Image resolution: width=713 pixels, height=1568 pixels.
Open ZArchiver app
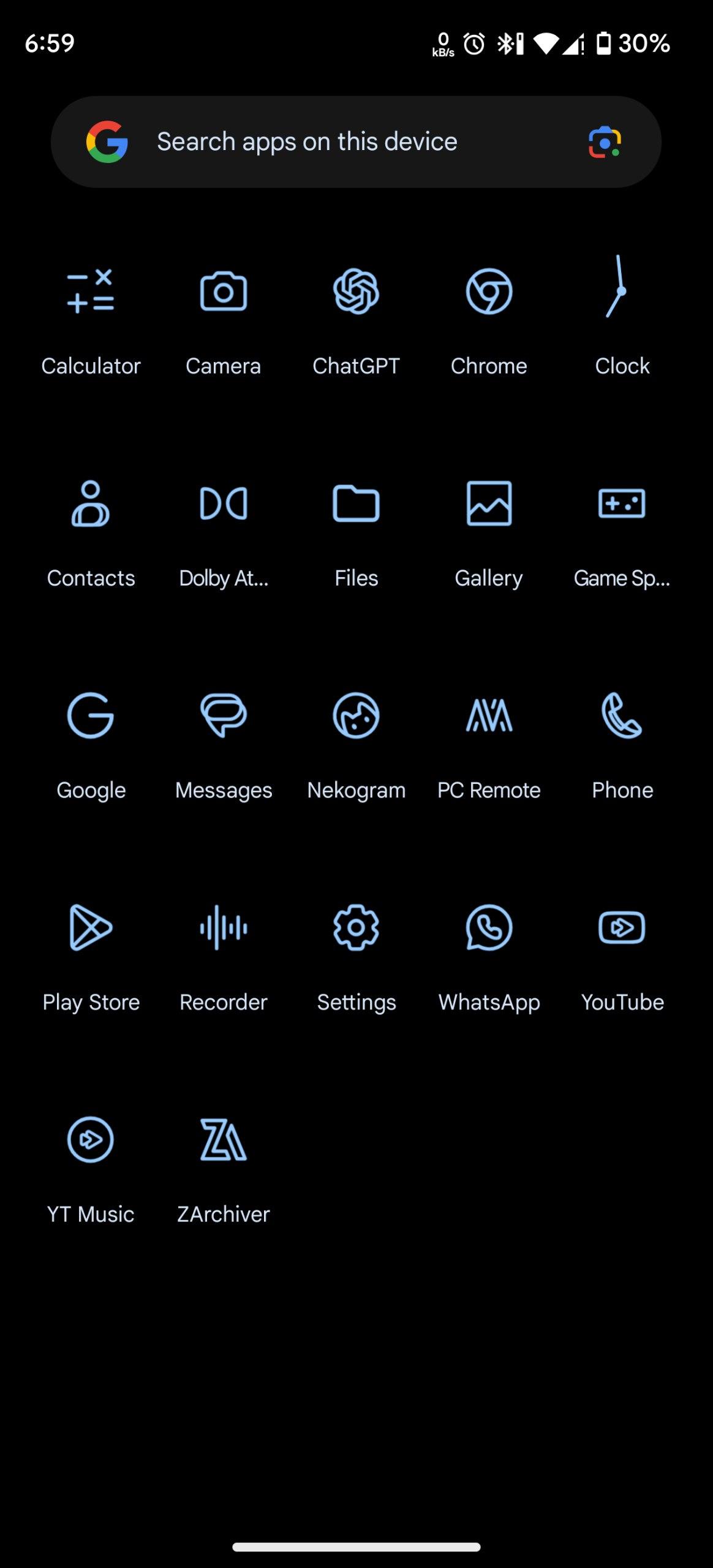[x=224, y=1139]
